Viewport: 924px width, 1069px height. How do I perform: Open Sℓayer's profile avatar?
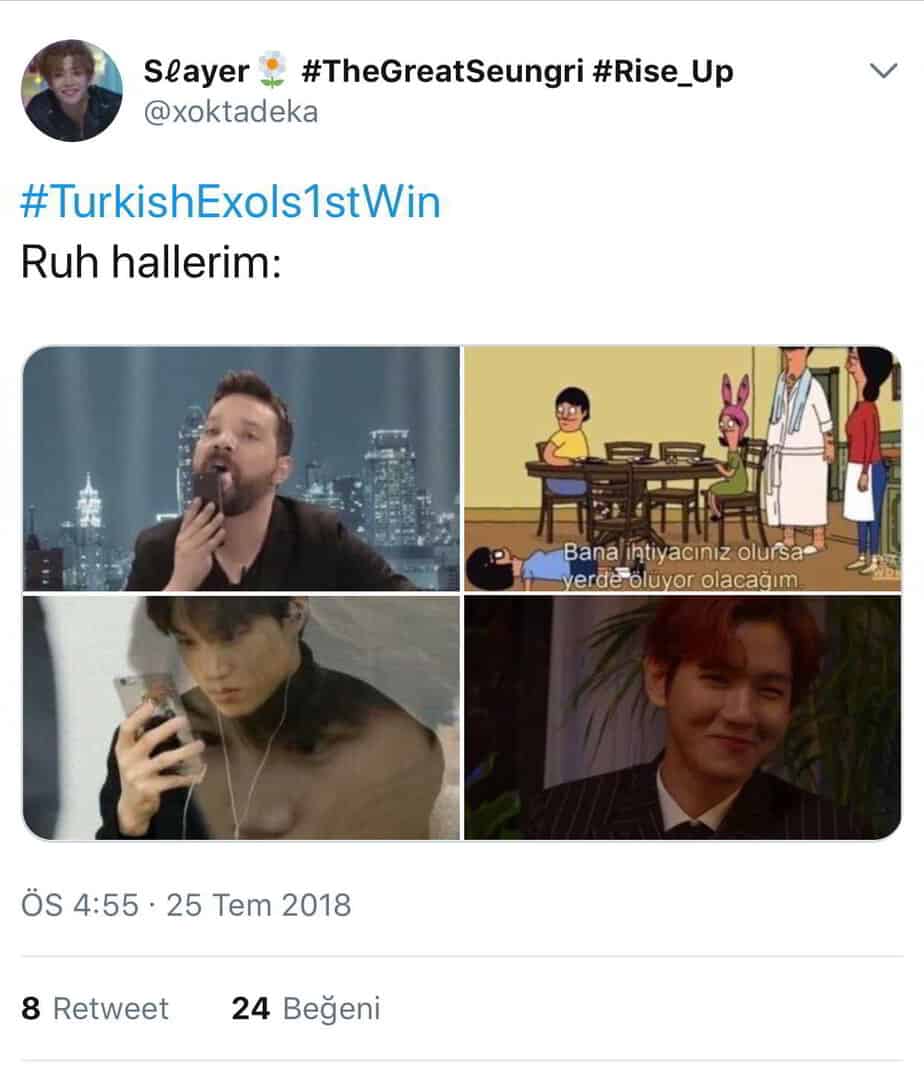point(72,90)
